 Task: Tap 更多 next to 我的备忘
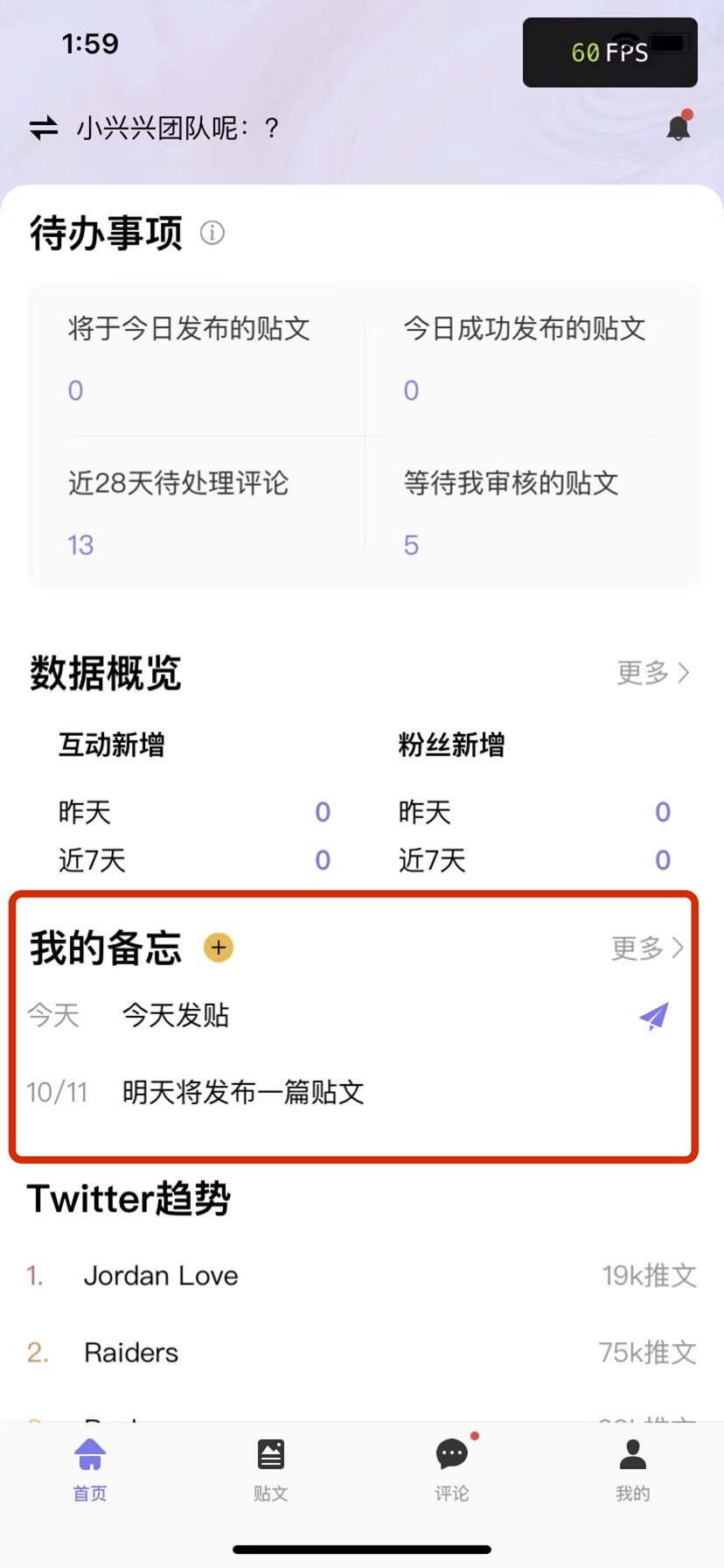648,948
